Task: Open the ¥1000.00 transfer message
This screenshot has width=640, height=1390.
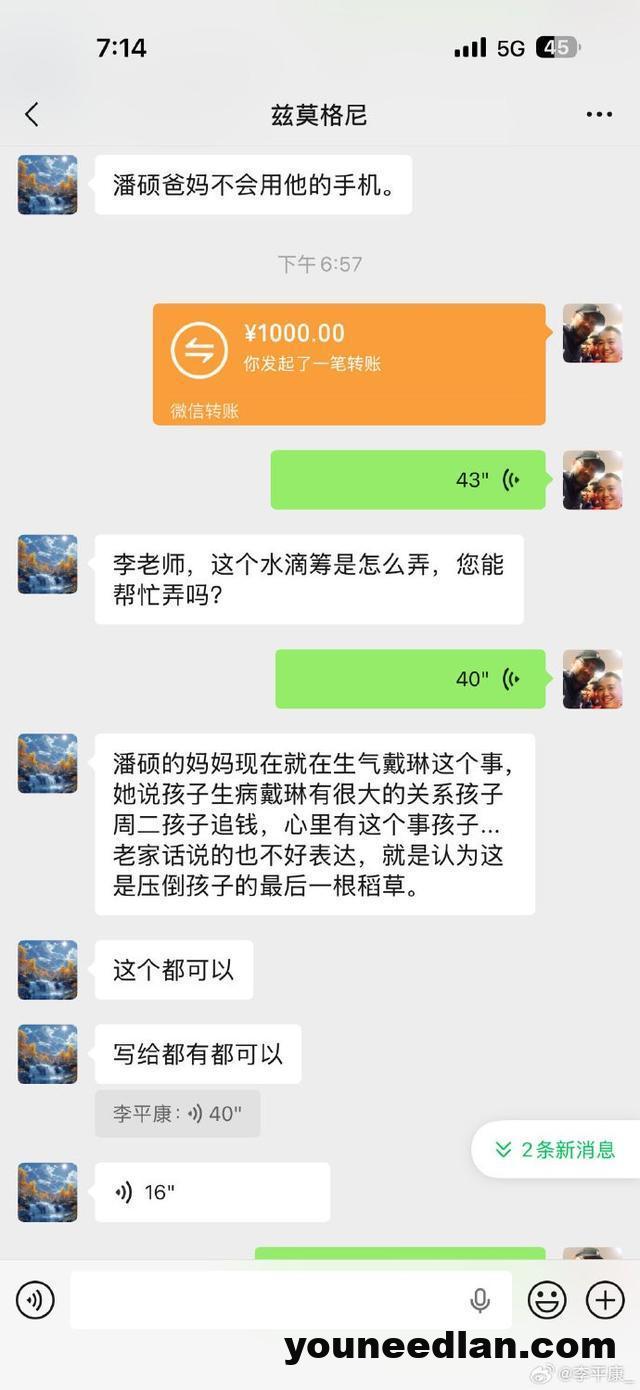Action: click(349, 364)
